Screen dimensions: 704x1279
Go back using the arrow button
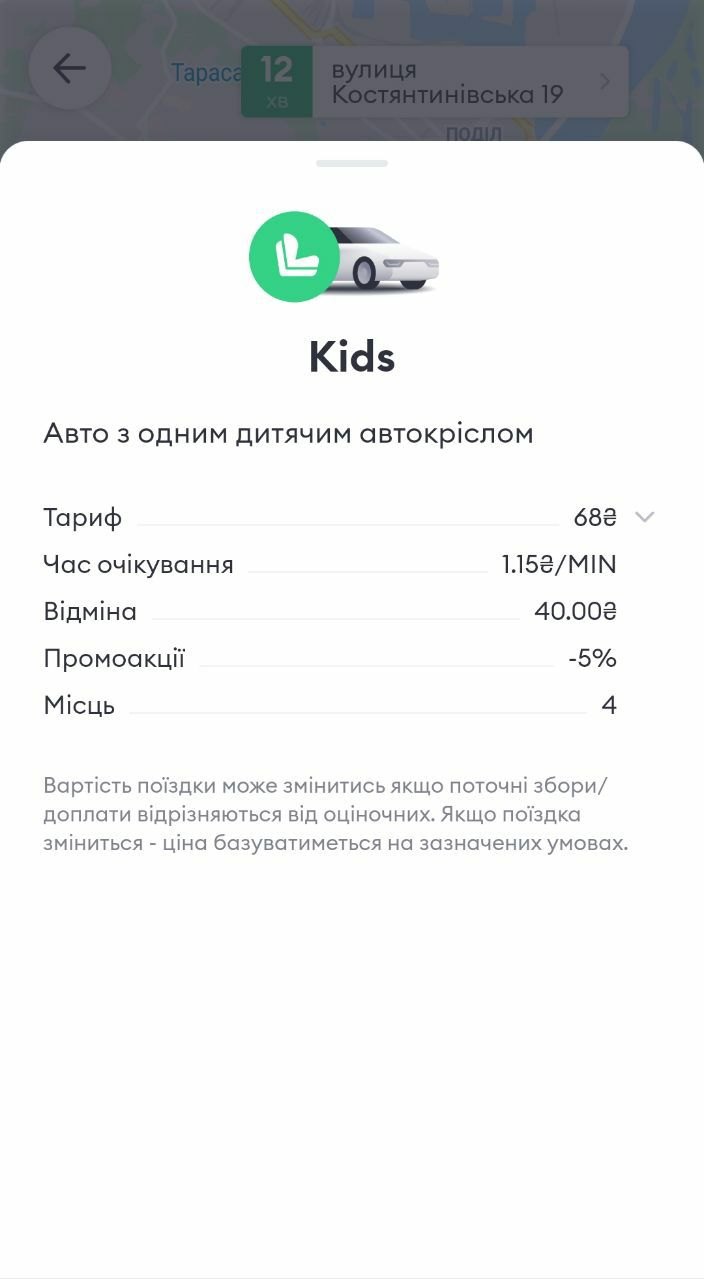69,68
